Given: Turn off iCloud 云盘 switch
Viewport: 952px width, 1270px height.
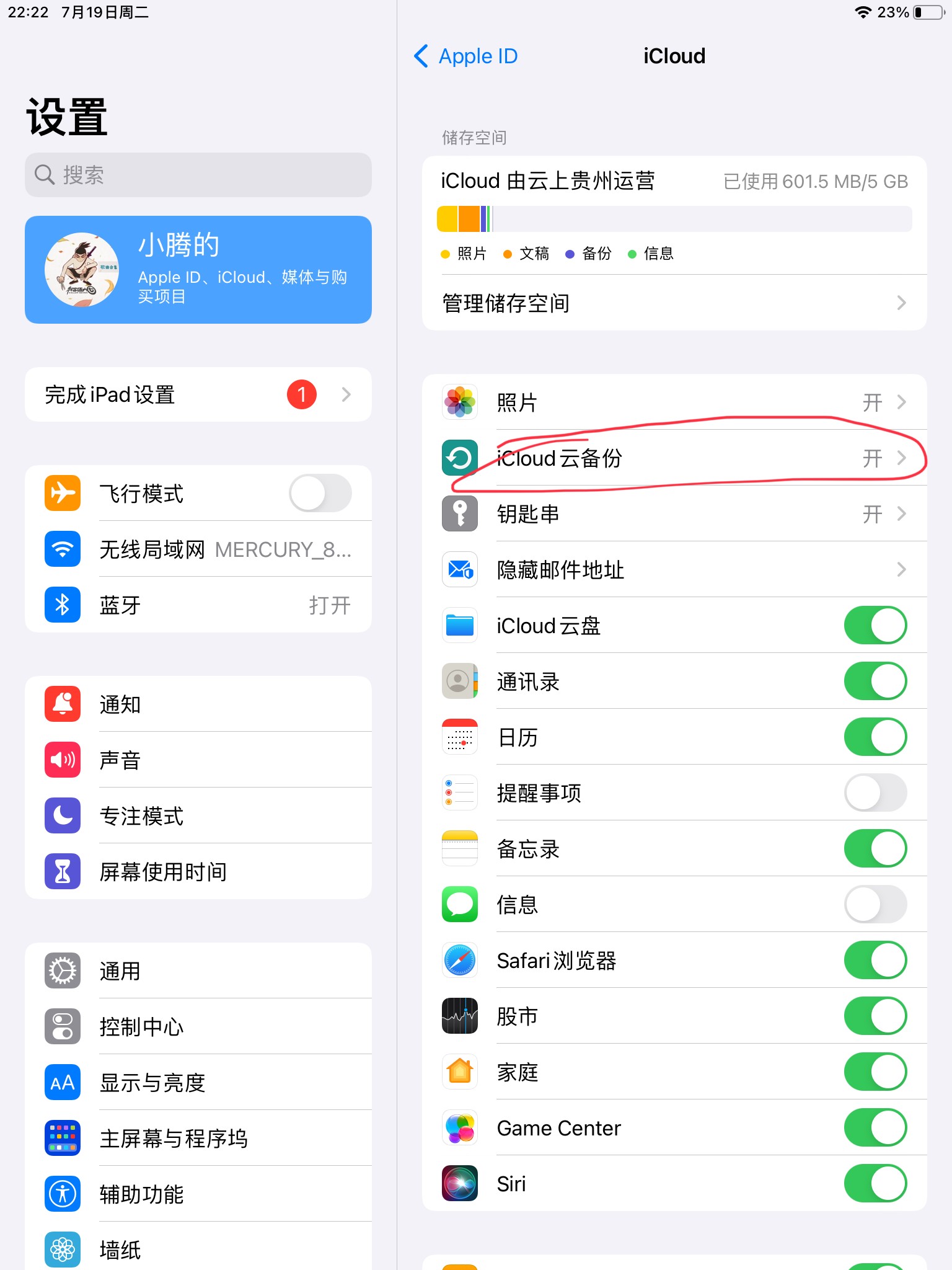Looking at the screenshot, I should 875,626.
